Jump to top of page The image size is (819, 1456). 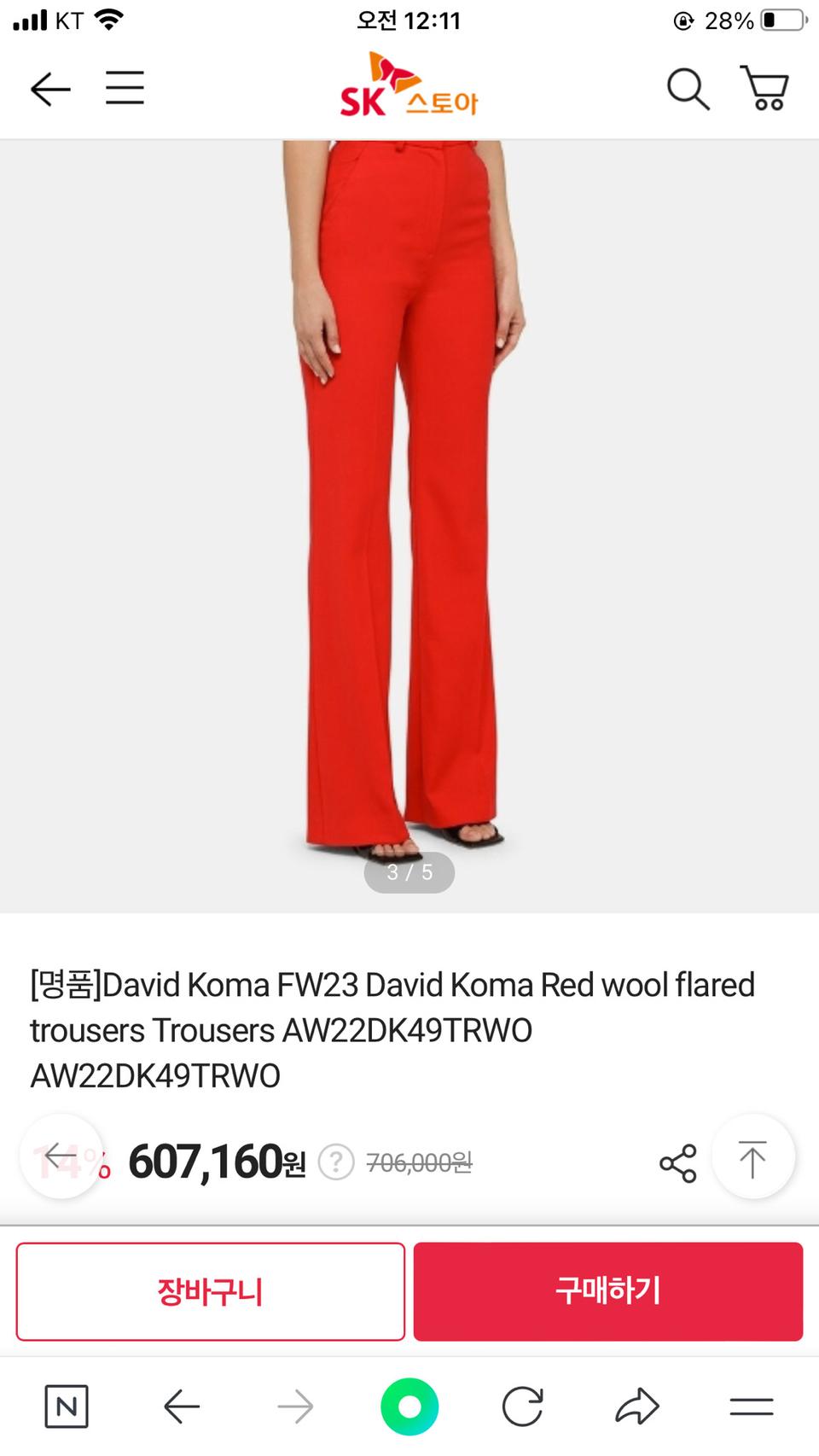(752, 1158)
